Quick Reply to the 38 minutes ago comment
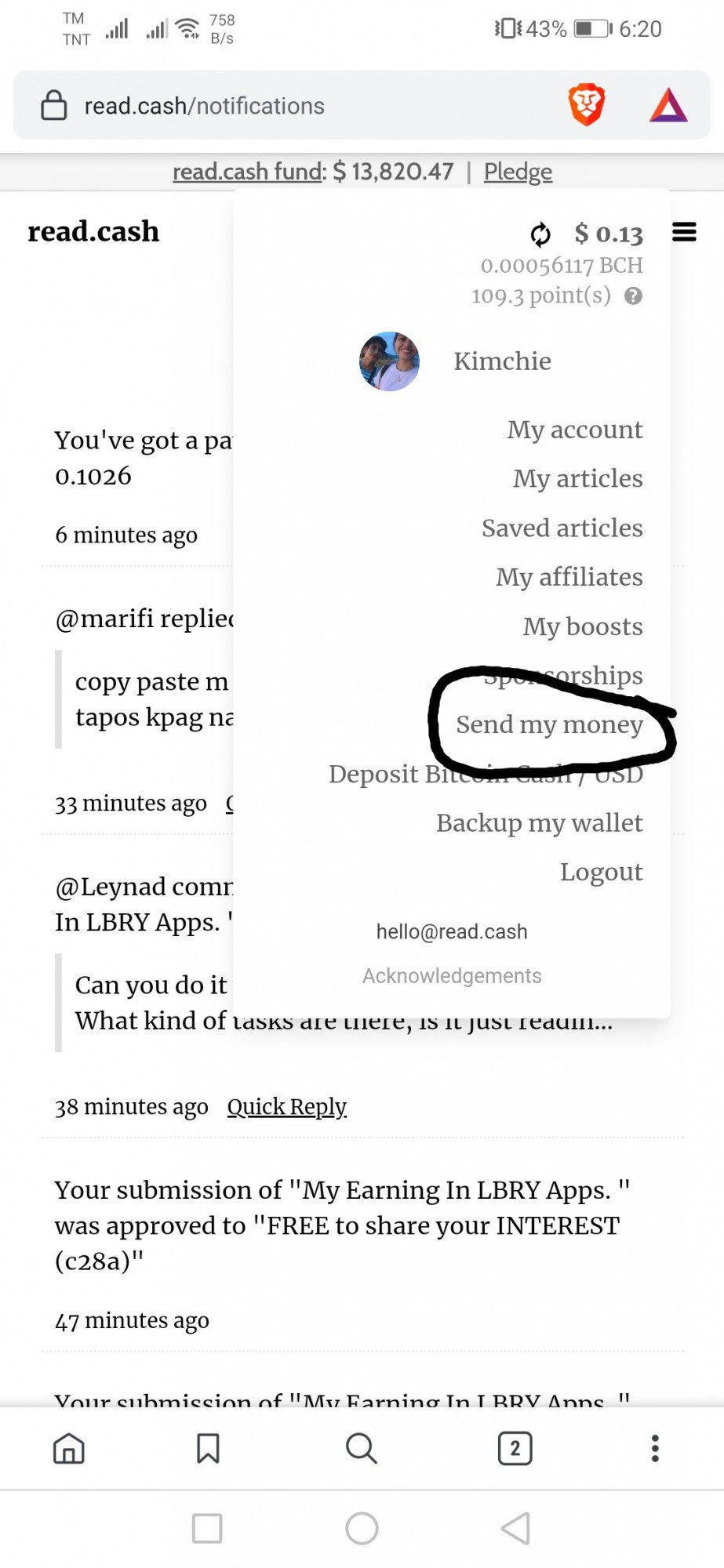The width and height of the screenshot is (724, 1568). 287,1106
